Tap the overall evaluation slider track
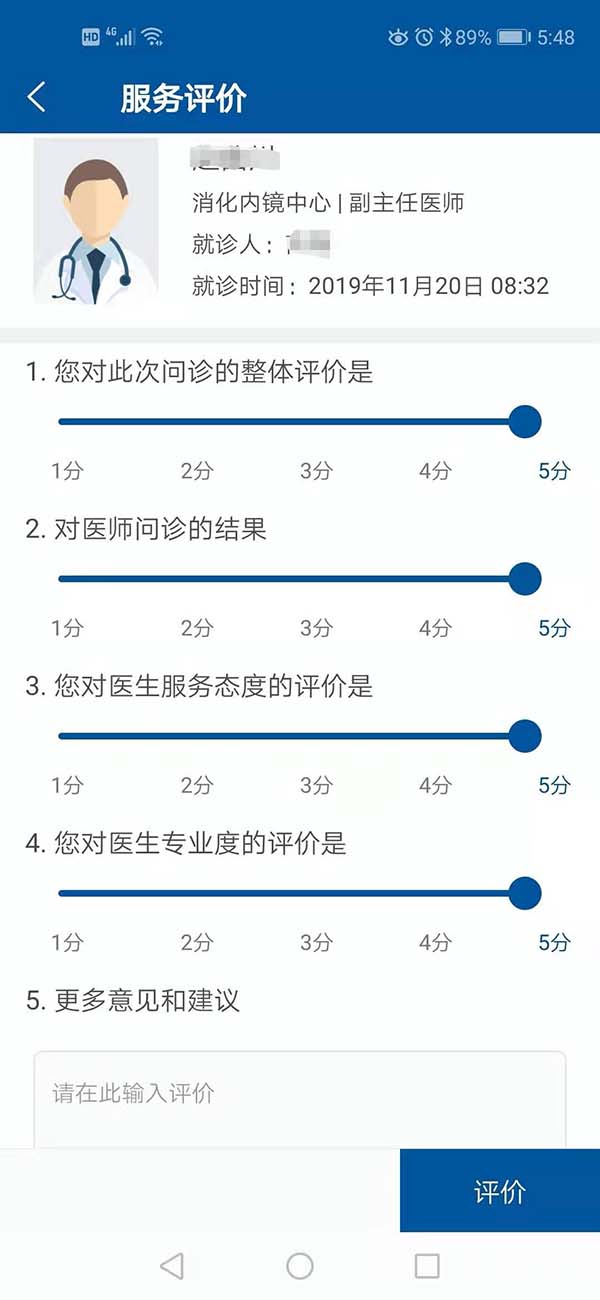Screen dimensions: 600x1300 (299, 422)
